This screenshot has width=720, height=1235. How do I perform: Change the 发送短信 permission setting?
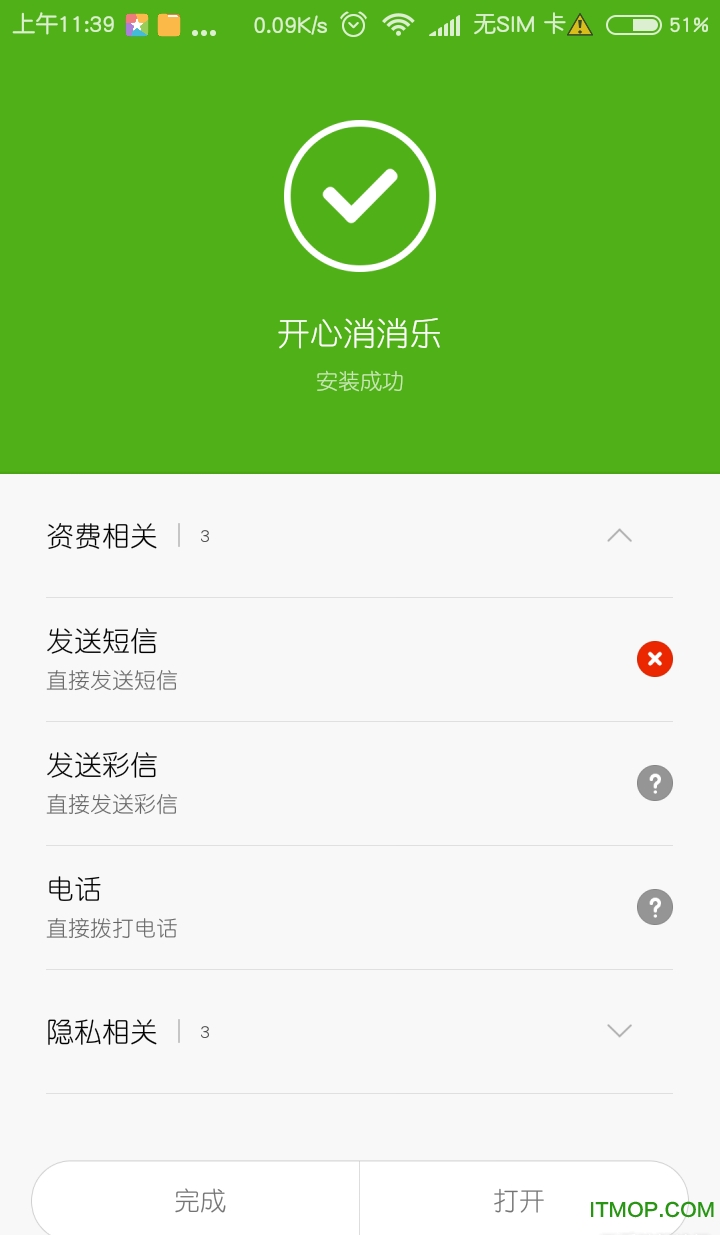pyautogui.click(x=654, y=659)
